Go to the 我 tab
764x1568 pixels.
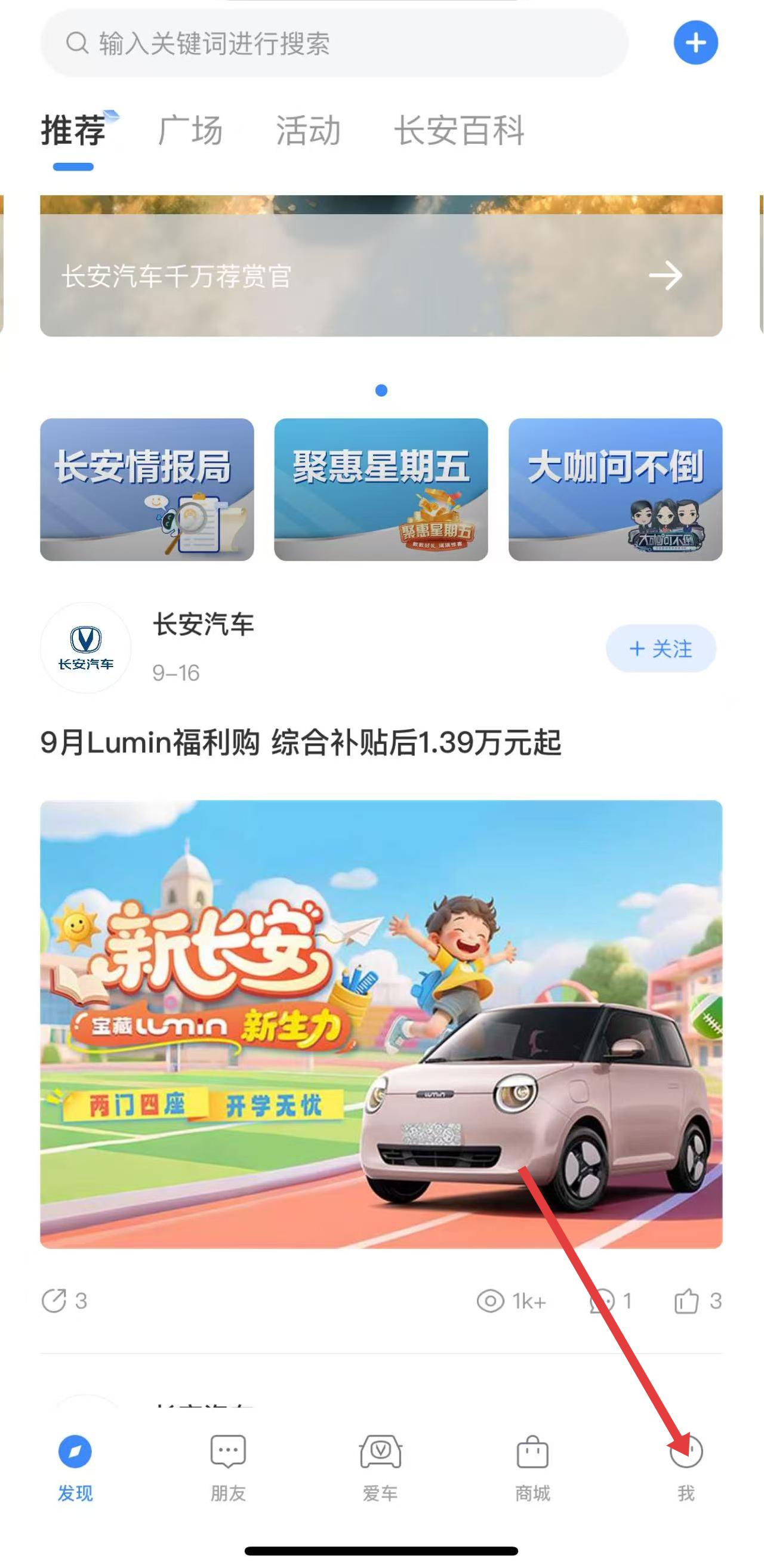(686, 1467)
